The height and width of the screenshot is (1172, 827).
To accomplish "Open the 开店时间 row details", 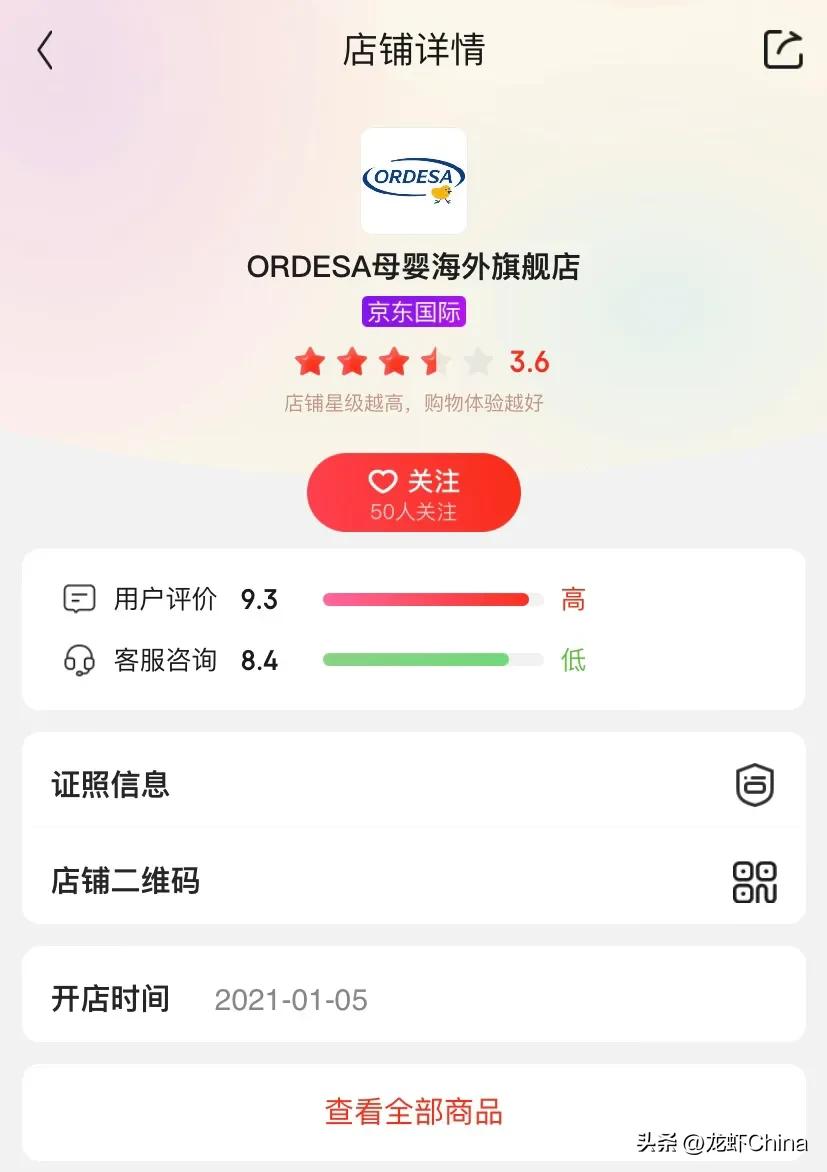I will click(413, 999).
